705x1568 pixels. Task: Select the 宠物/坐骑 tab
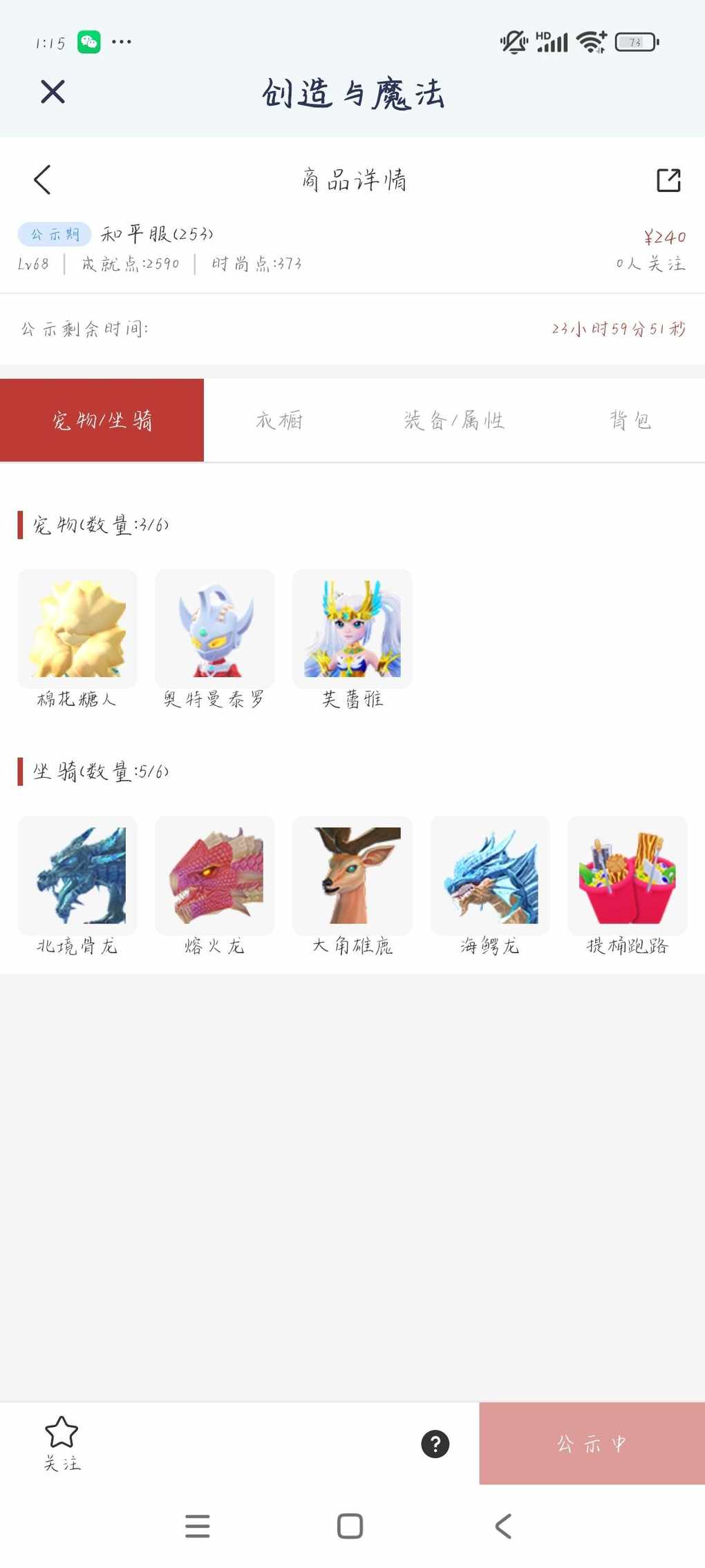click(102, 420)
